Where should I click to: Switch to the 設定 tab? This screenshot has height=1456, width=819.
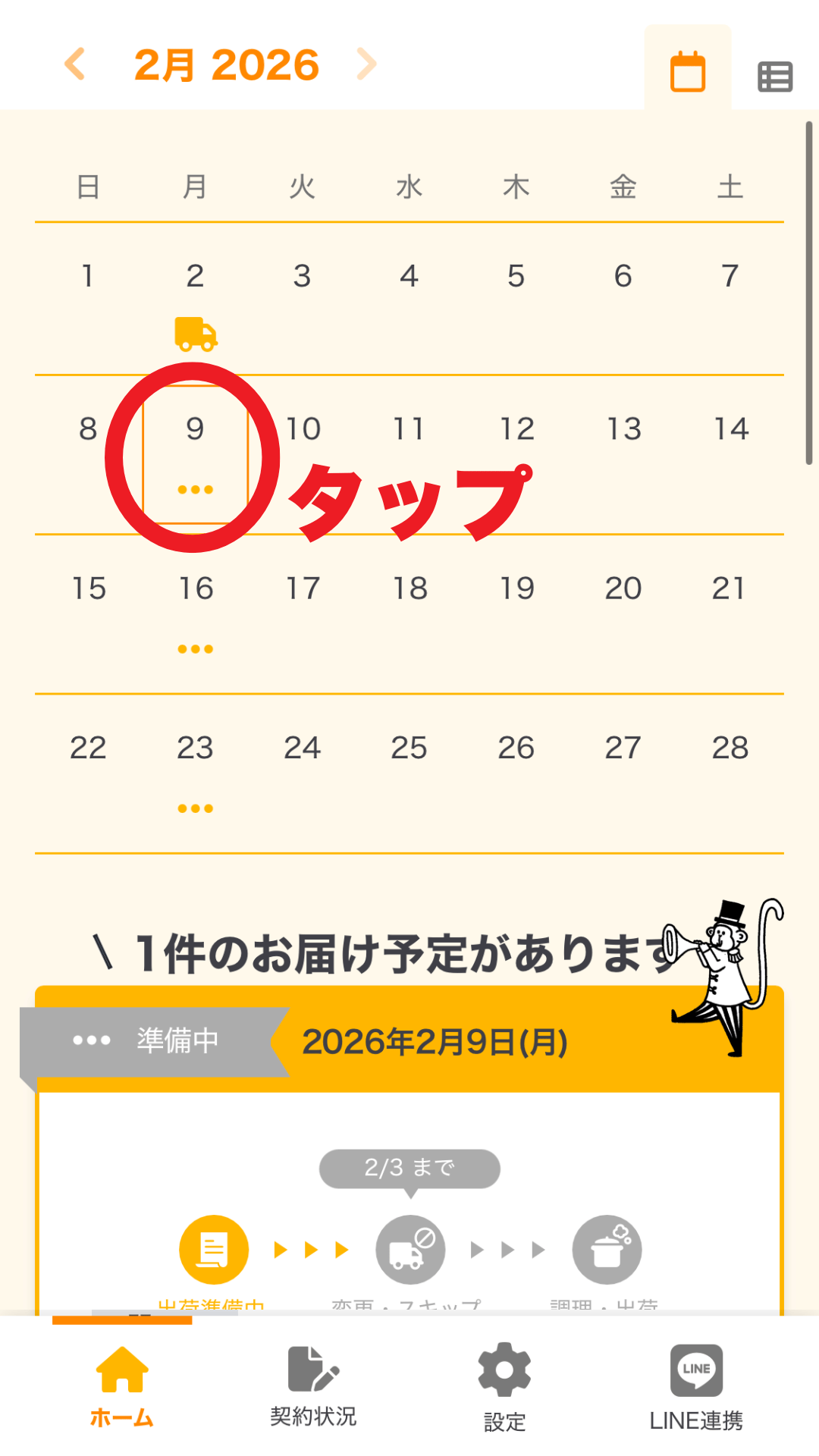(503, 1388)
